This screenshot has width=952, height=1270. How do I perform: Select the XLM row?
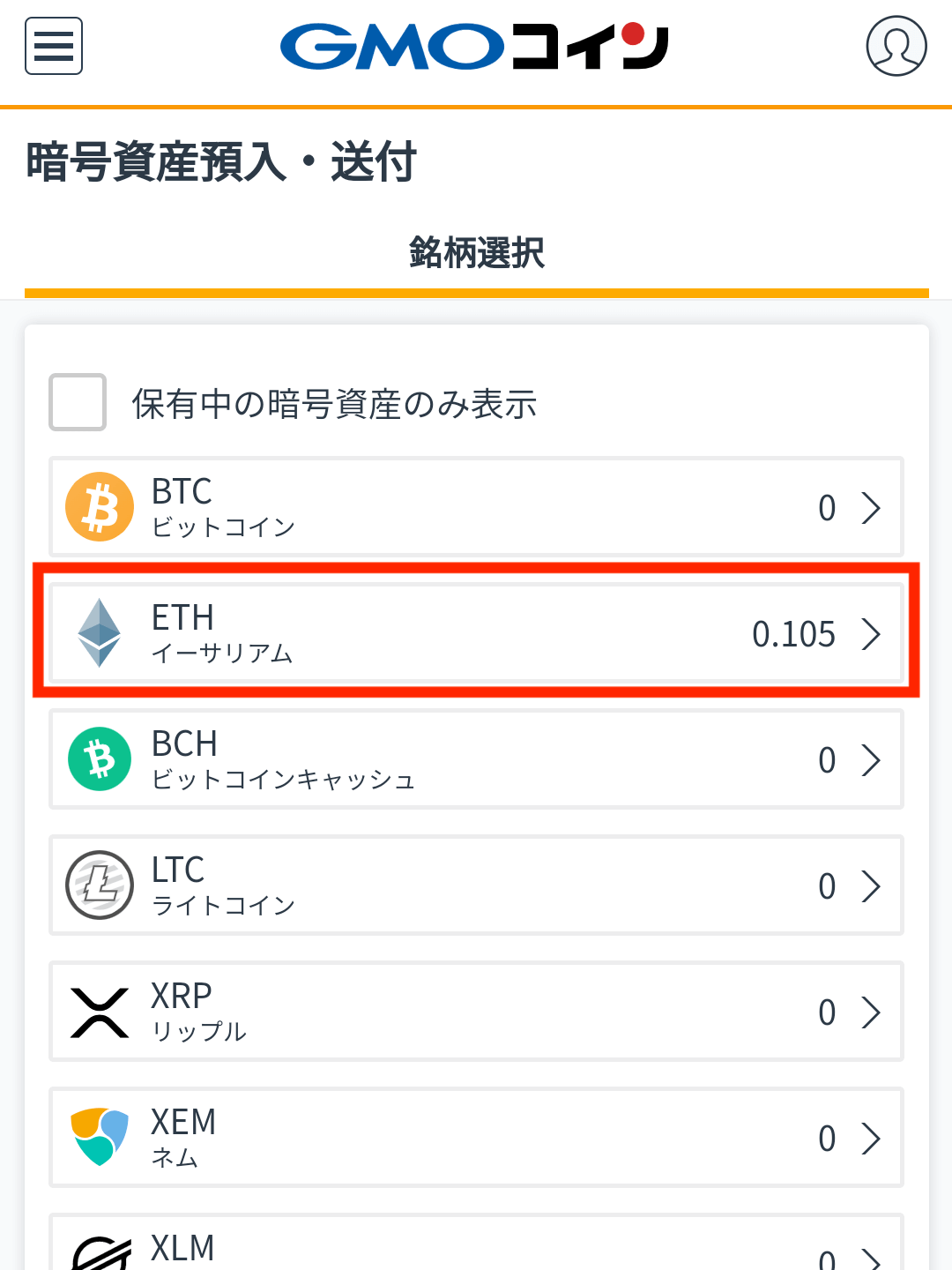[476, 1248]
